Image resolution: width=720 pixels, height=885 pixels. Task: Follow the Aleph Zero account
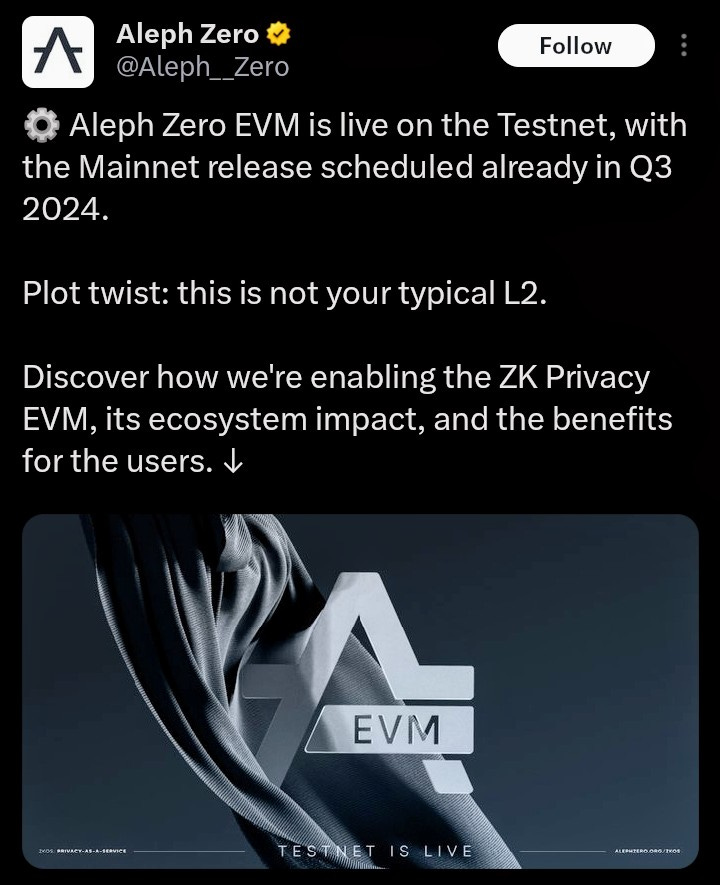point(575,46)
